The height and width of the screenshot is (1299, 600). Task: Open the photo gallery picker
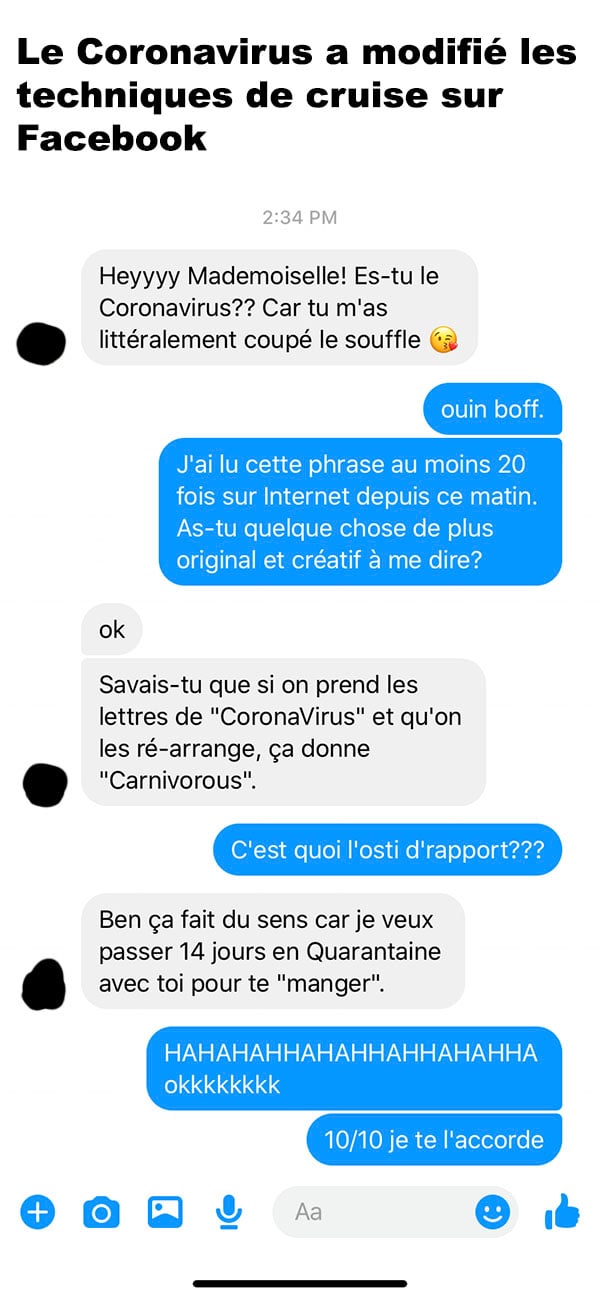pyautogui.click(x=165, y=1212)
